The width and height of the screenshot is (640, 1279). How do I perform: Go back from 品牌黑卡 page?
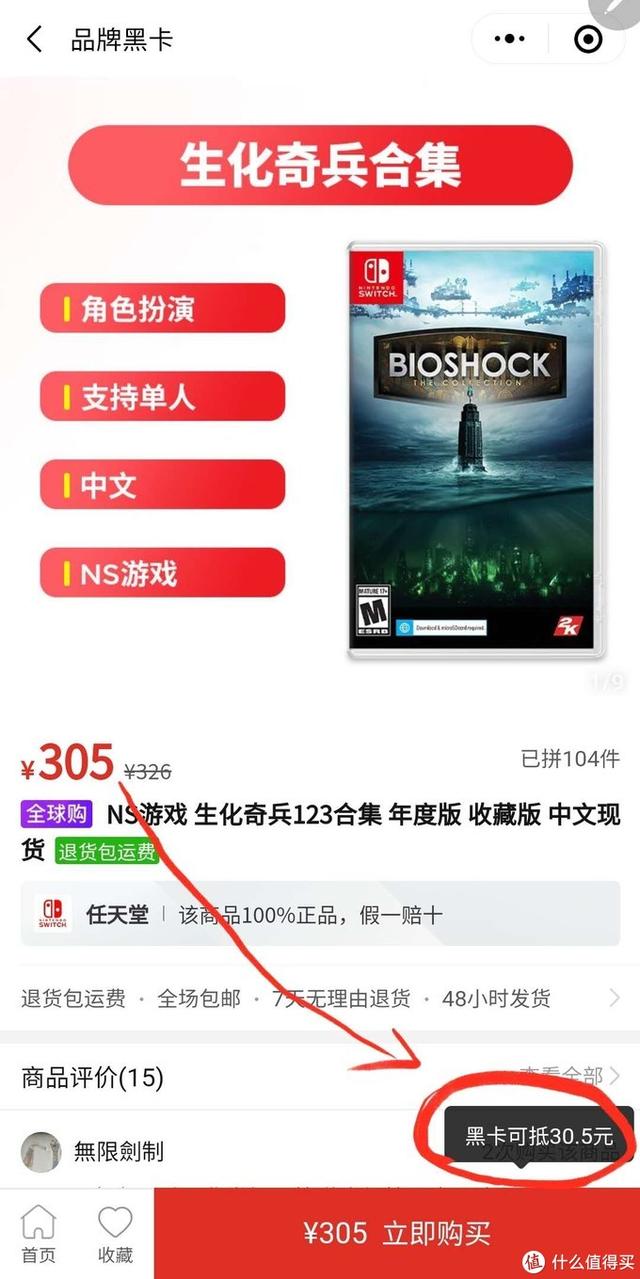pos(34,40)
